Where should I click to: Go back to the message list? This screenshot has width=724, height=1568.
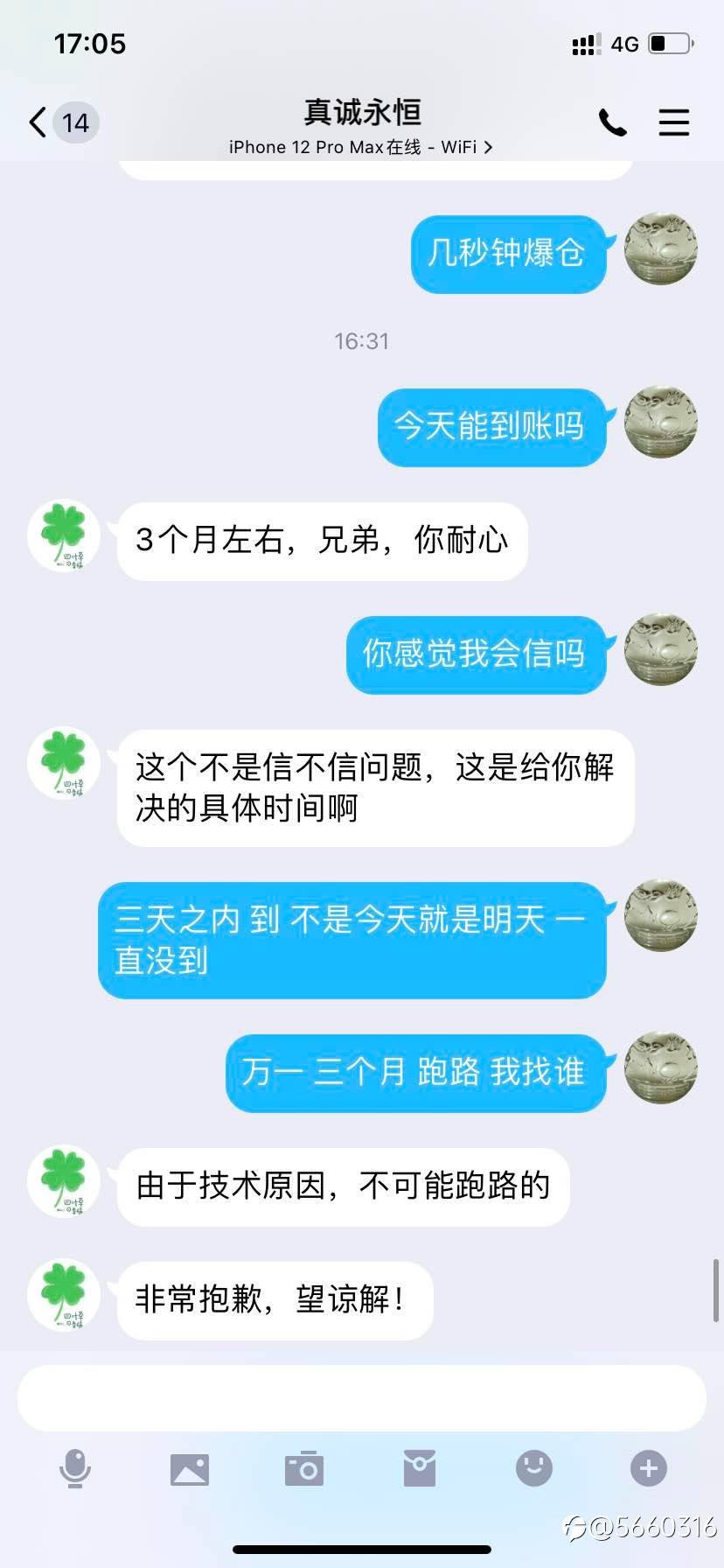coord(38,122)
